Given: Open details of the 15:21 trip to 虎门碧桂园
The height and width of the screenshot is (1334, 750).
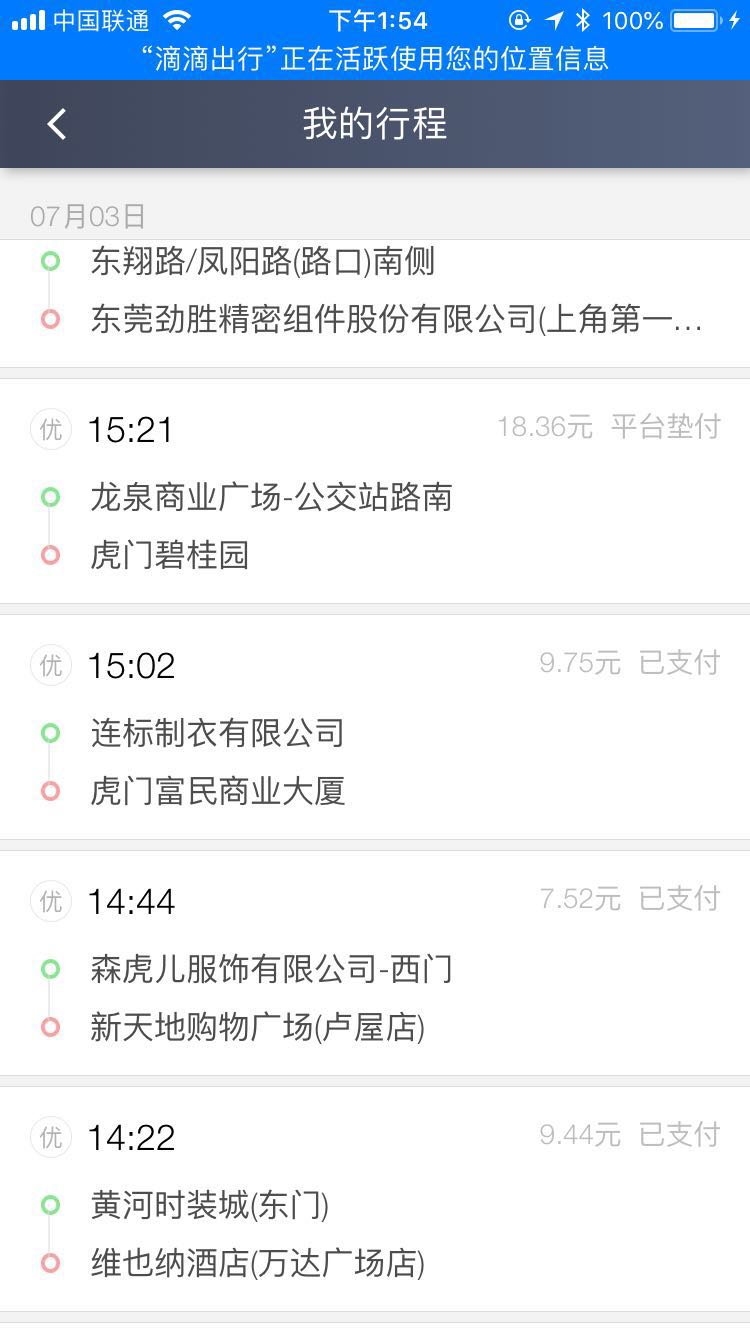Looking at the screenshot, I should click(x=375, y=490).
